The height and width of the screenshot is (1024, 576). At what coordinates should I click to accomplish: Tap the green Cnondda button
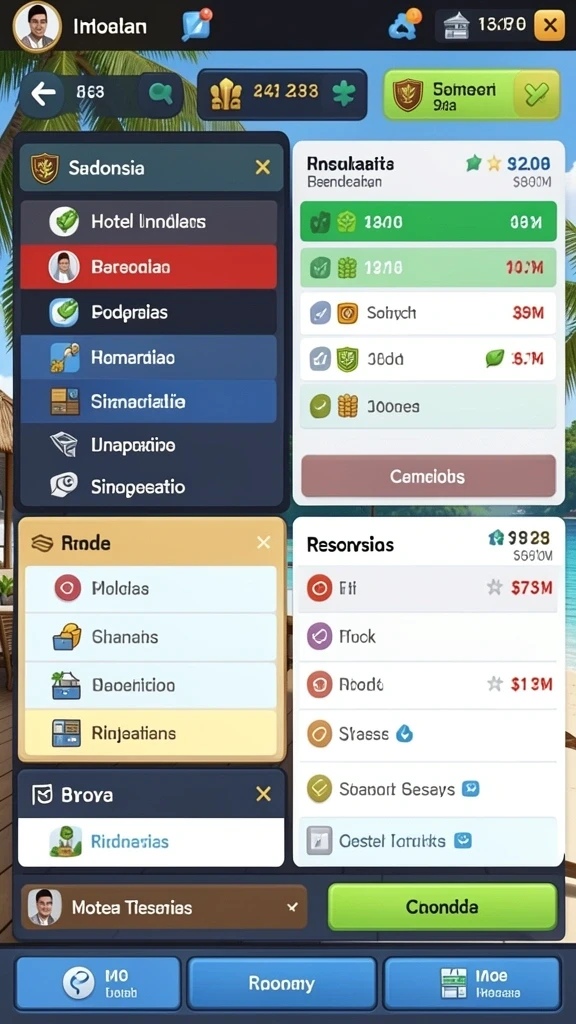click(x=442, y=906)
